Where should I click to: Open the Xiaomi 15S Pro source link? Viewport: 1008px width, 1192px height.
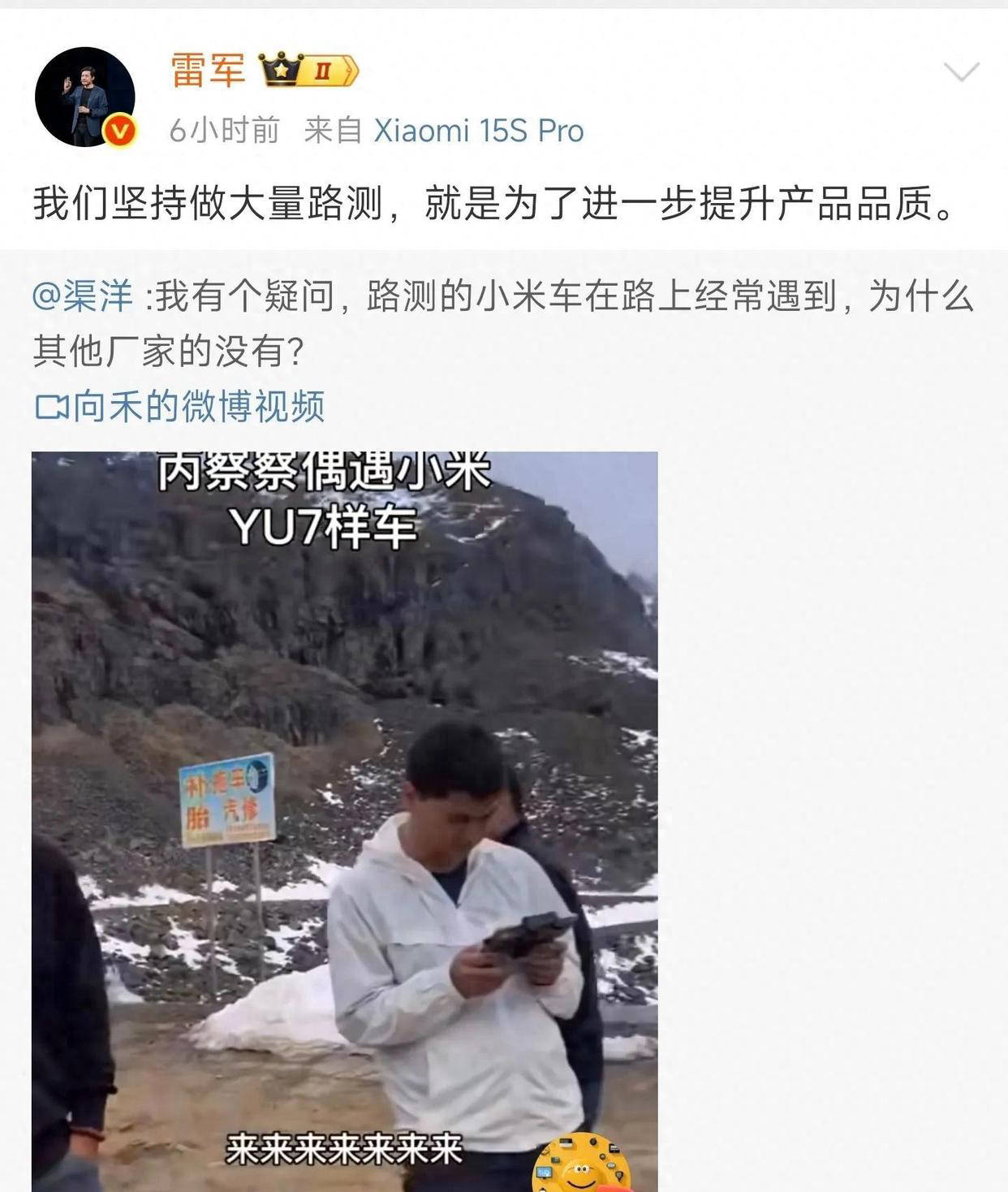click(478, 131)
